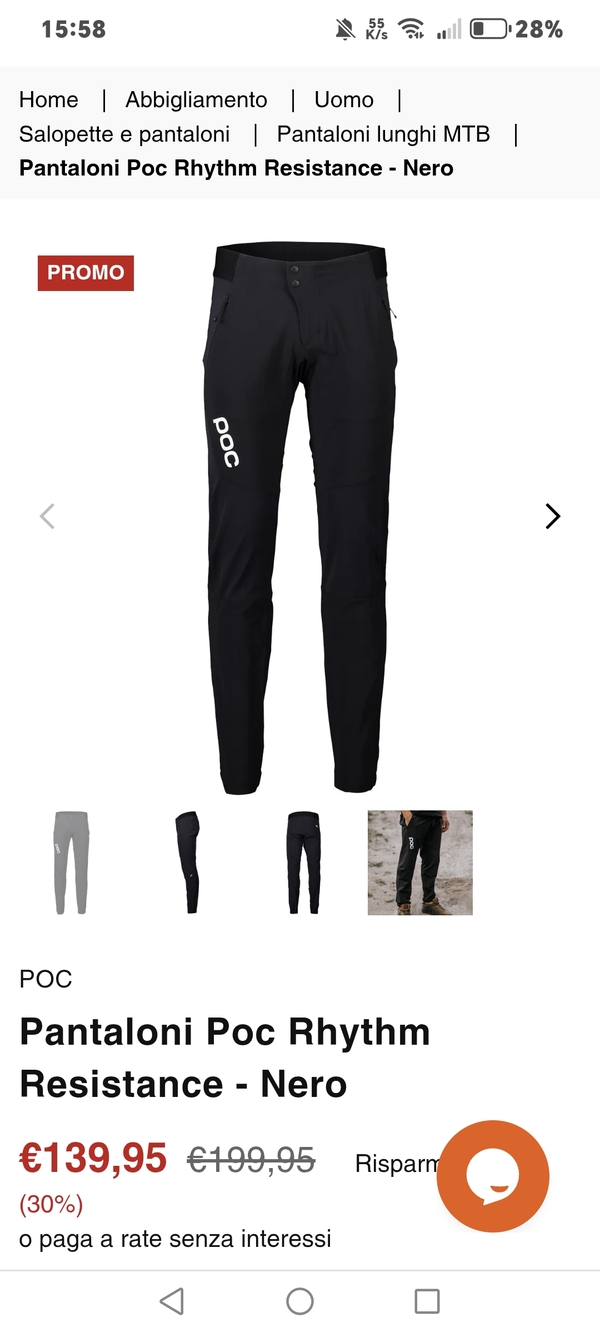Go to the system home screen

300,1300
